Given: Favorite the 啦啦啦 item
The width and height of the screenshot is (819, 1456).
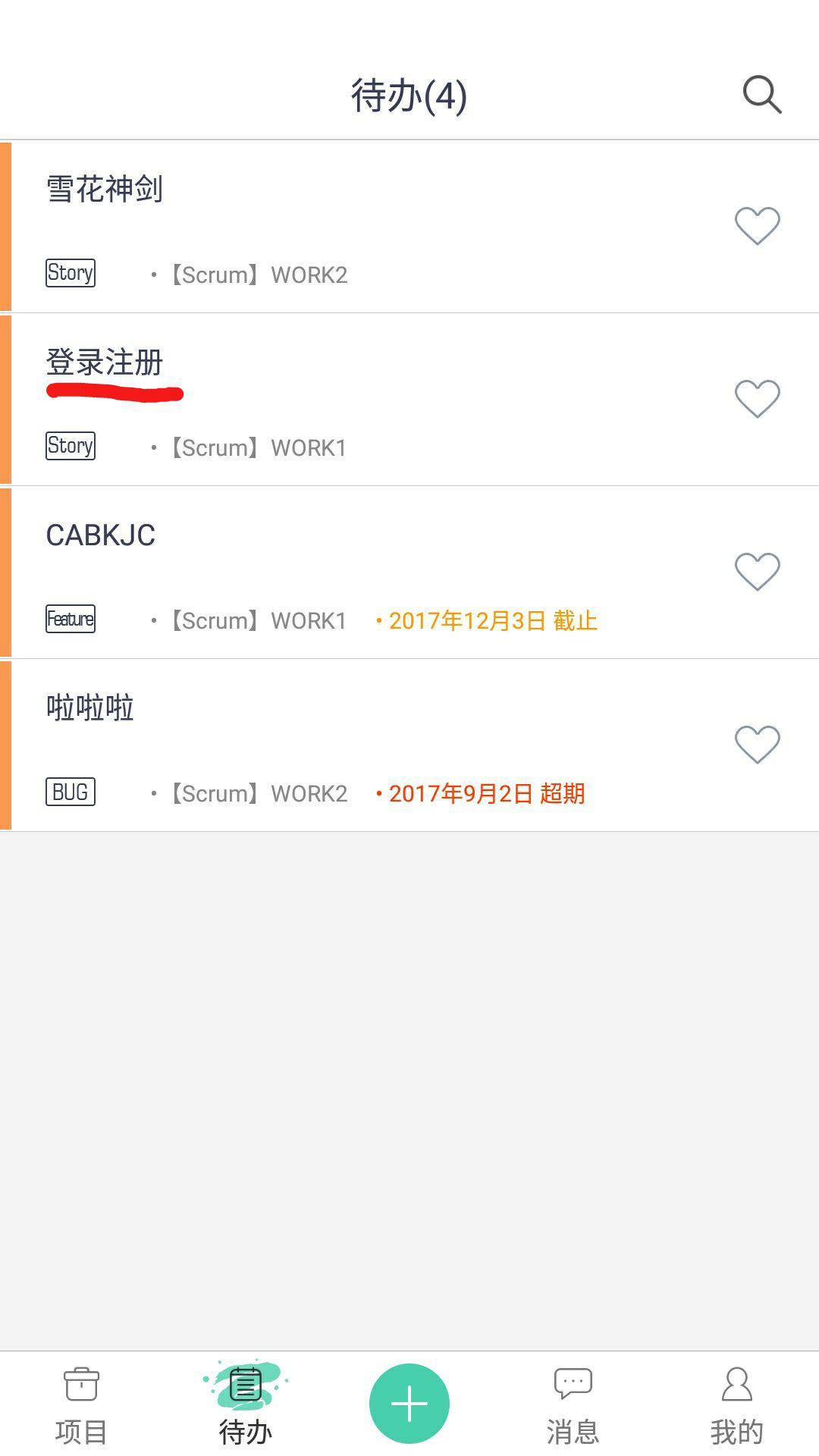Looking at the screenshot, I should (x=757, y=745).
